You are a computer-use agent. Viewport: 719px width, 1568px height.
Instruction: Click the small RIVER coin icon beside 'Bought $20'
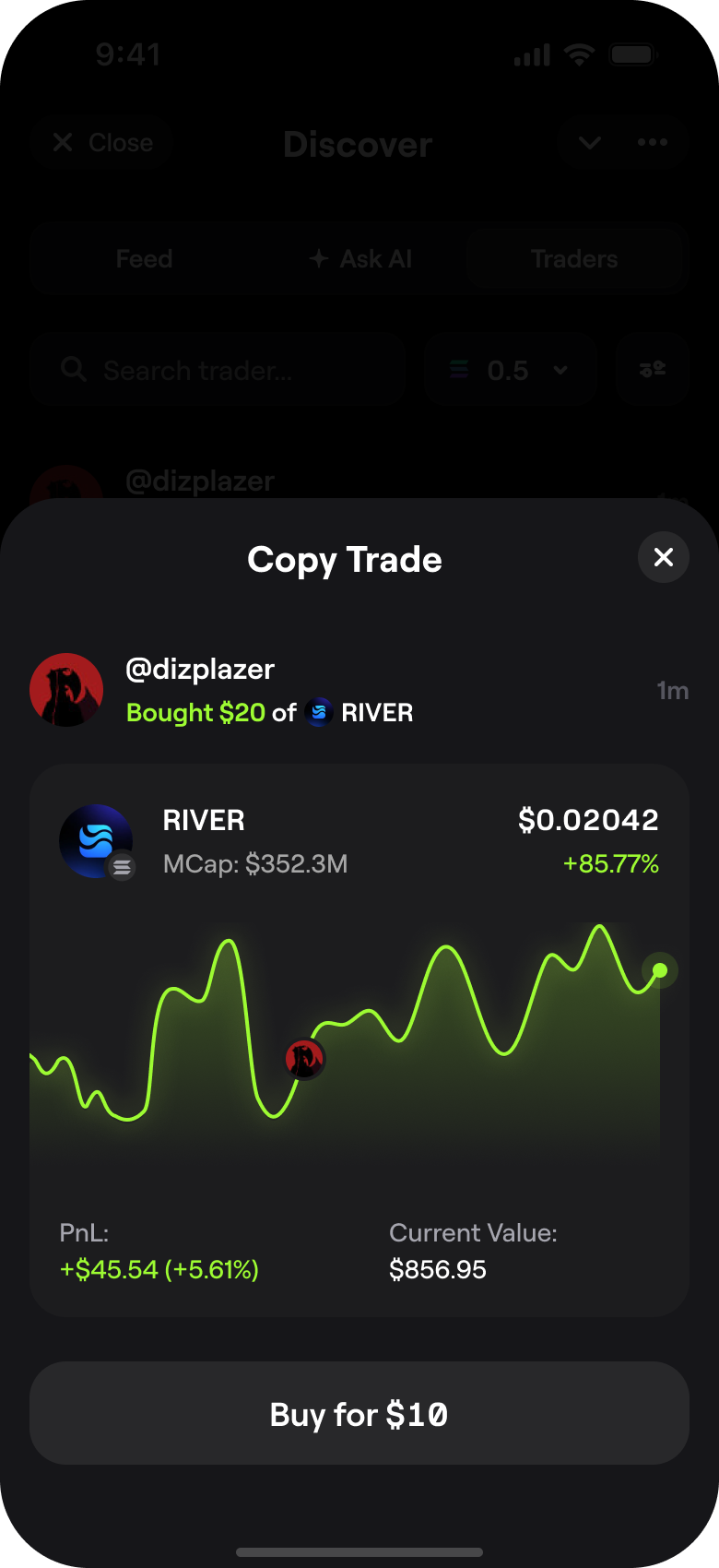pyautogui.click(x=318, y=712)
